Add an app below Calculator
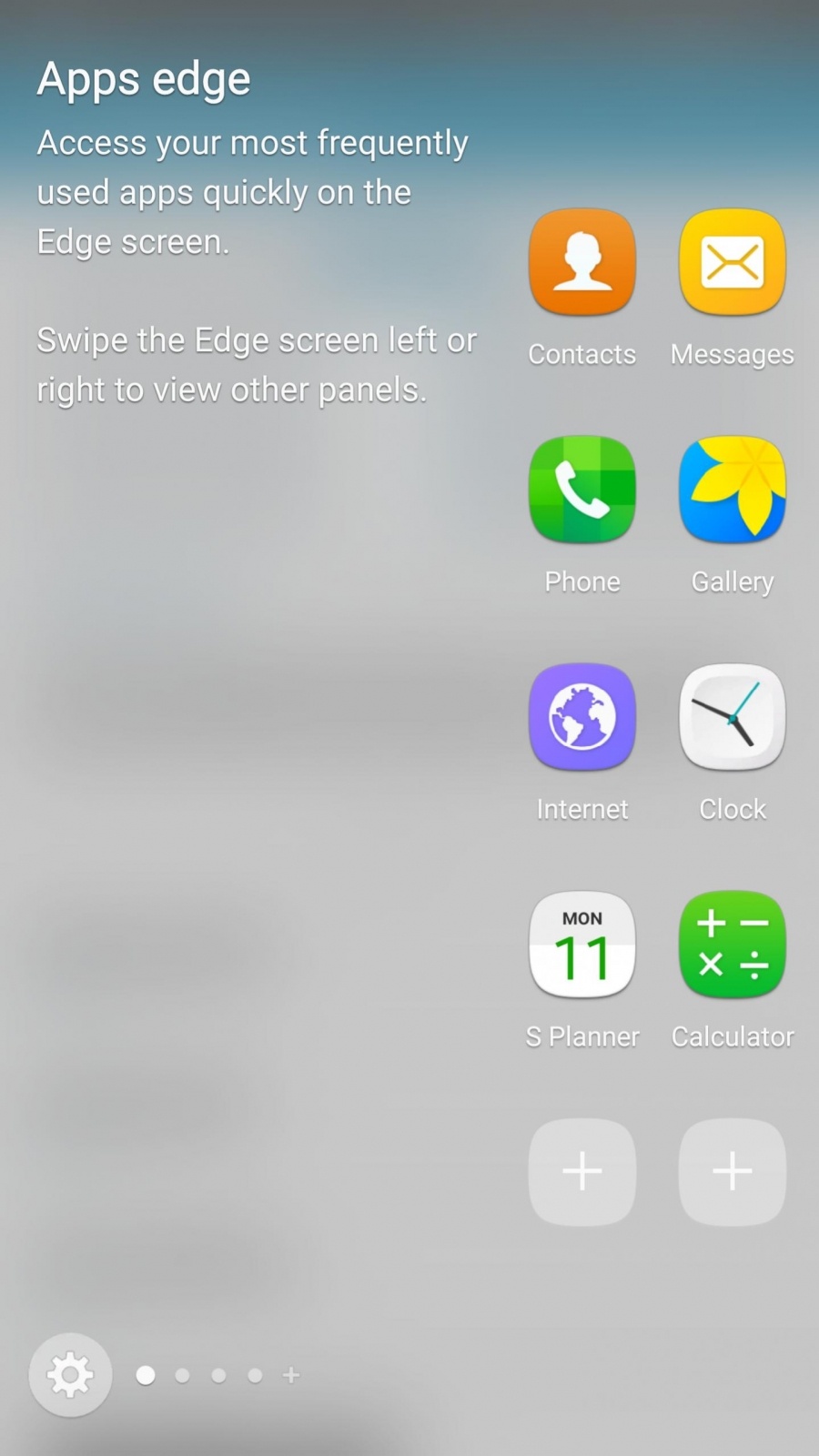 (733, 1171)
